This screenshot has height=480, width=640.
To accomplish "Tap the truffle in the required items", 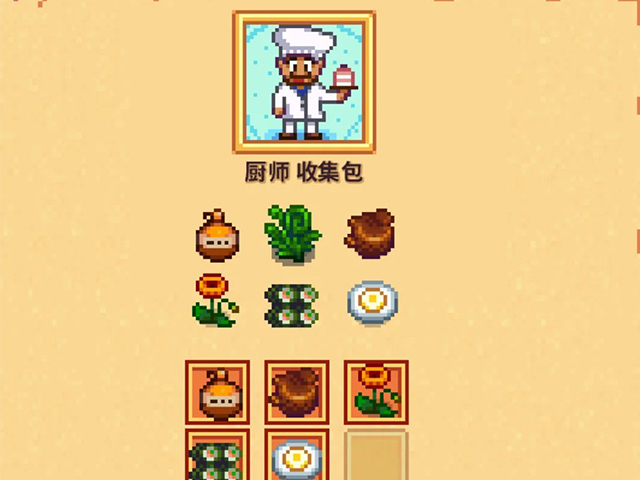I will pos(369,234).
